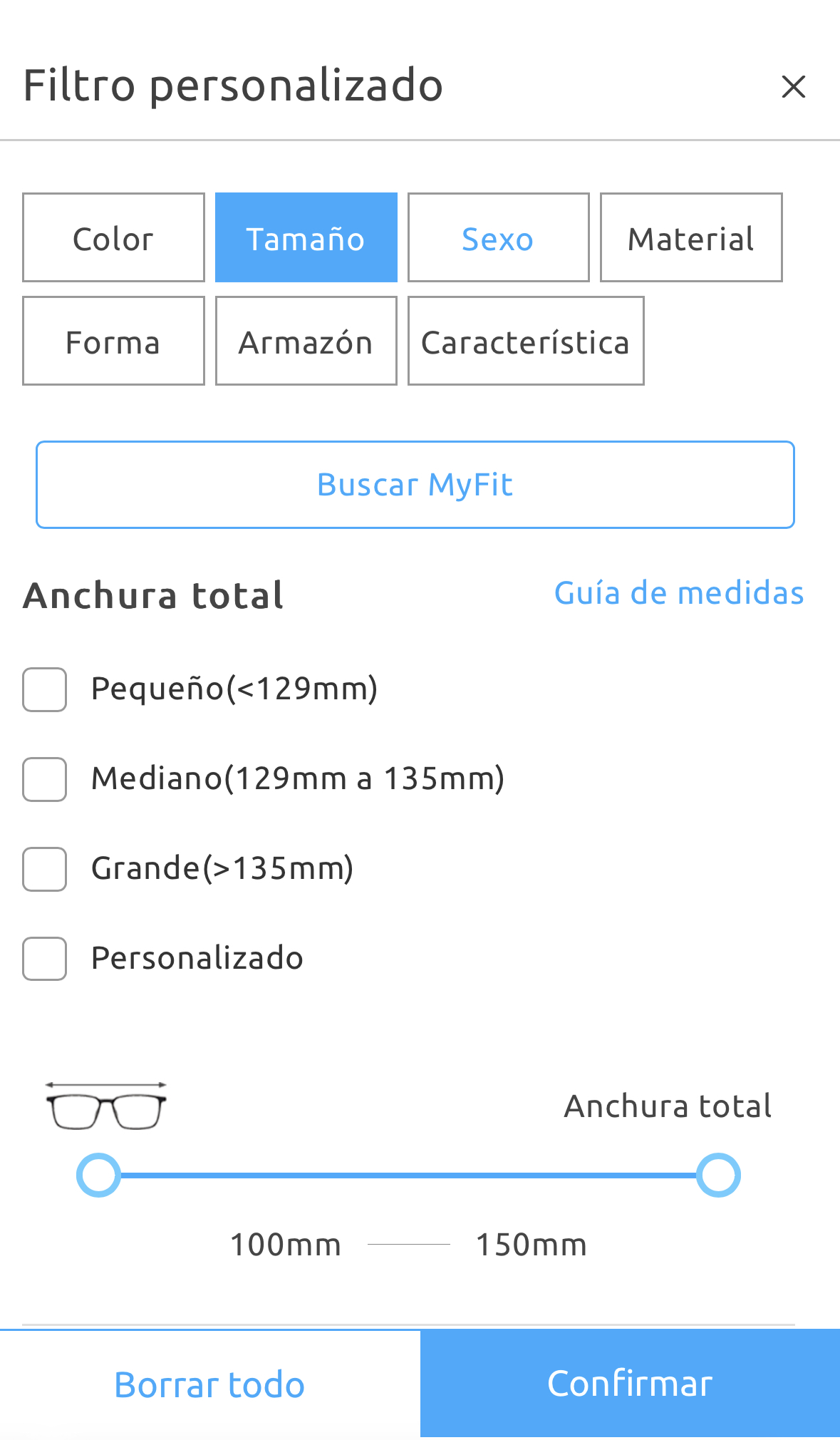The height and width of the screenshot is (1440, 840).
Task: Tap the Buscar MyFit button
Action: point(415,485)
